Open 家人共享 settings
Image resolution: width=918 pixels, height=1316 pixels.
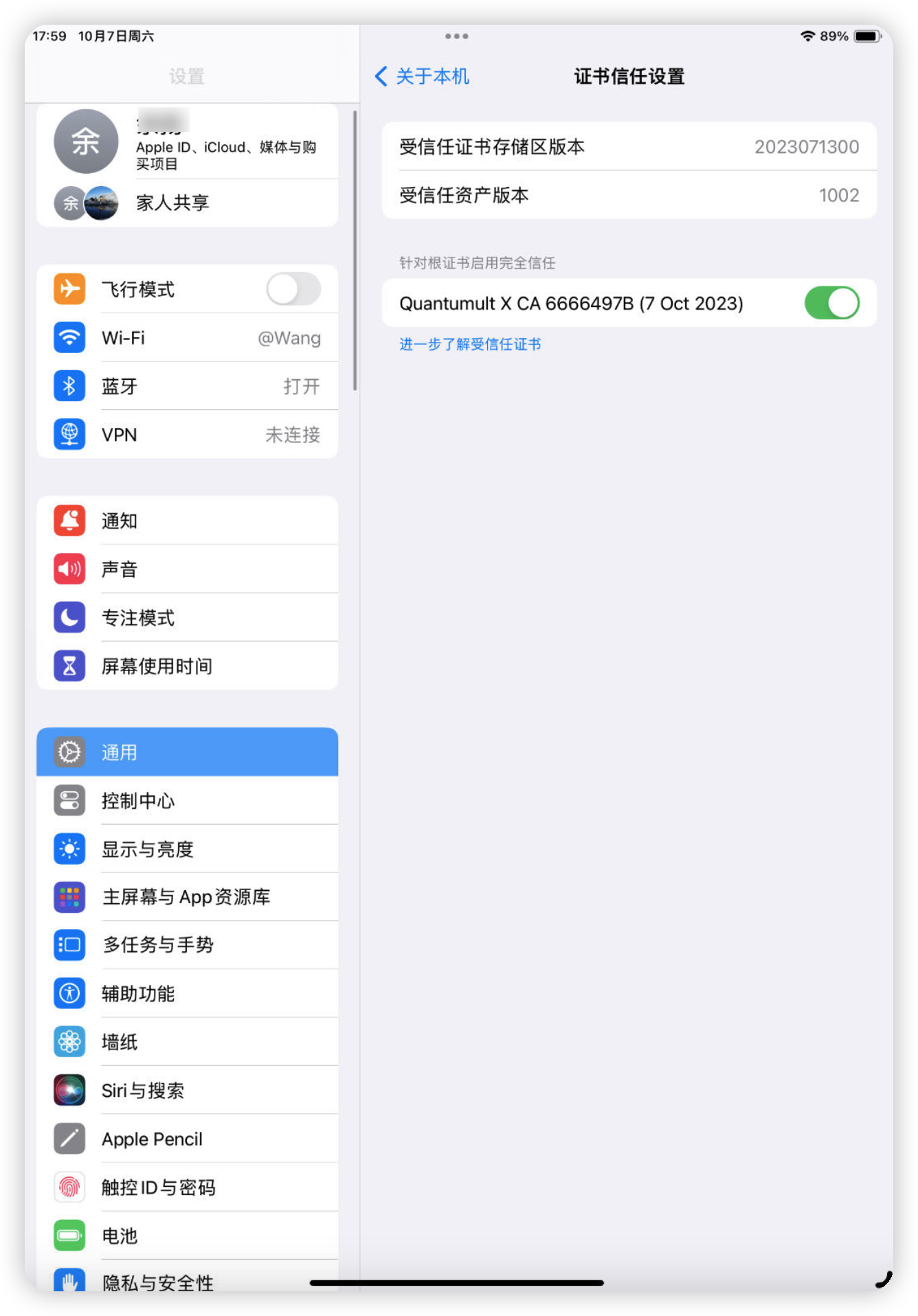(x=187, y=203)
